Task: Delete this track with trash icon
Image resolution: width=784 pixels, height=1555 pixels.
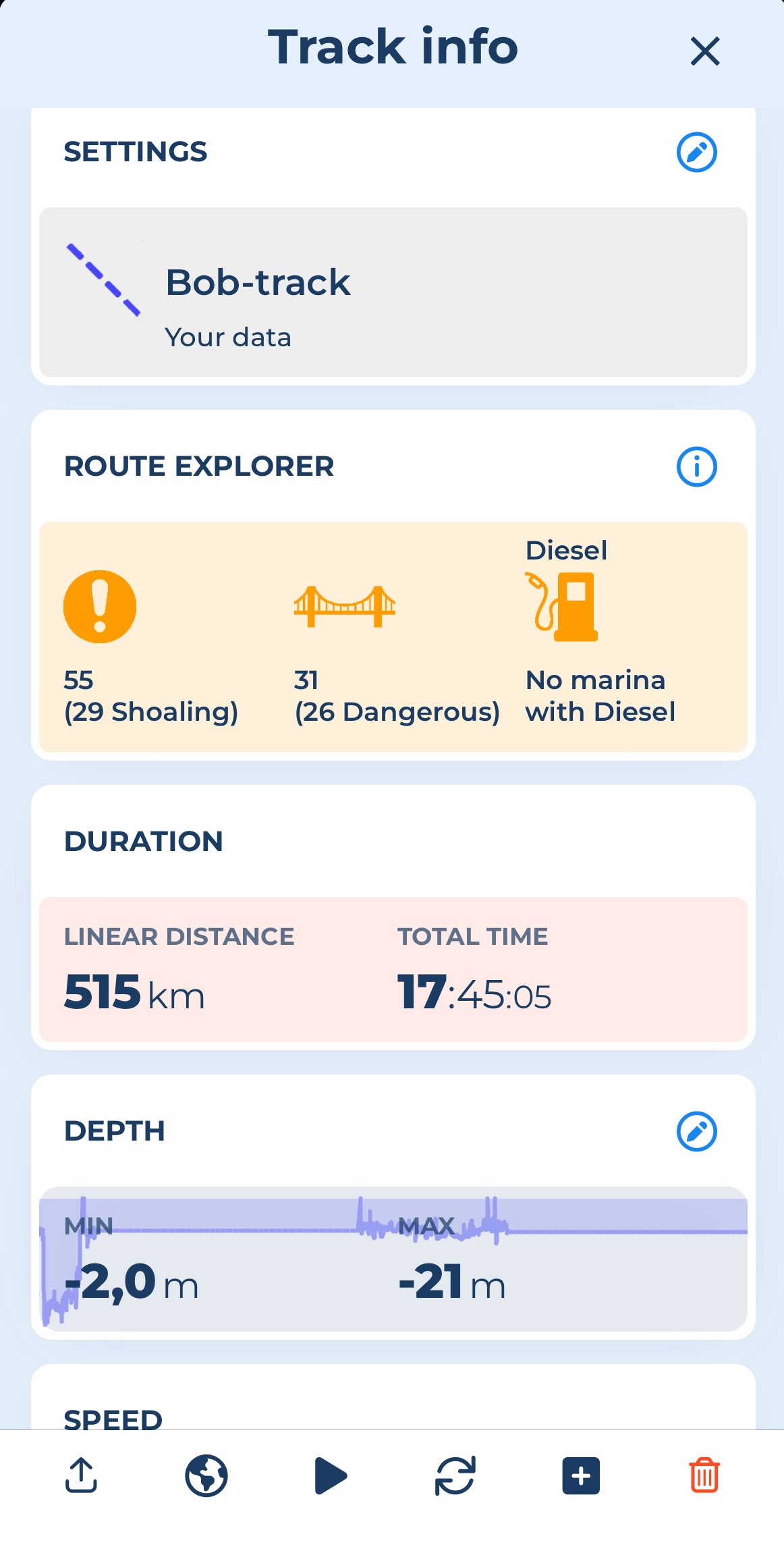Action: (x=704, y=1475)
